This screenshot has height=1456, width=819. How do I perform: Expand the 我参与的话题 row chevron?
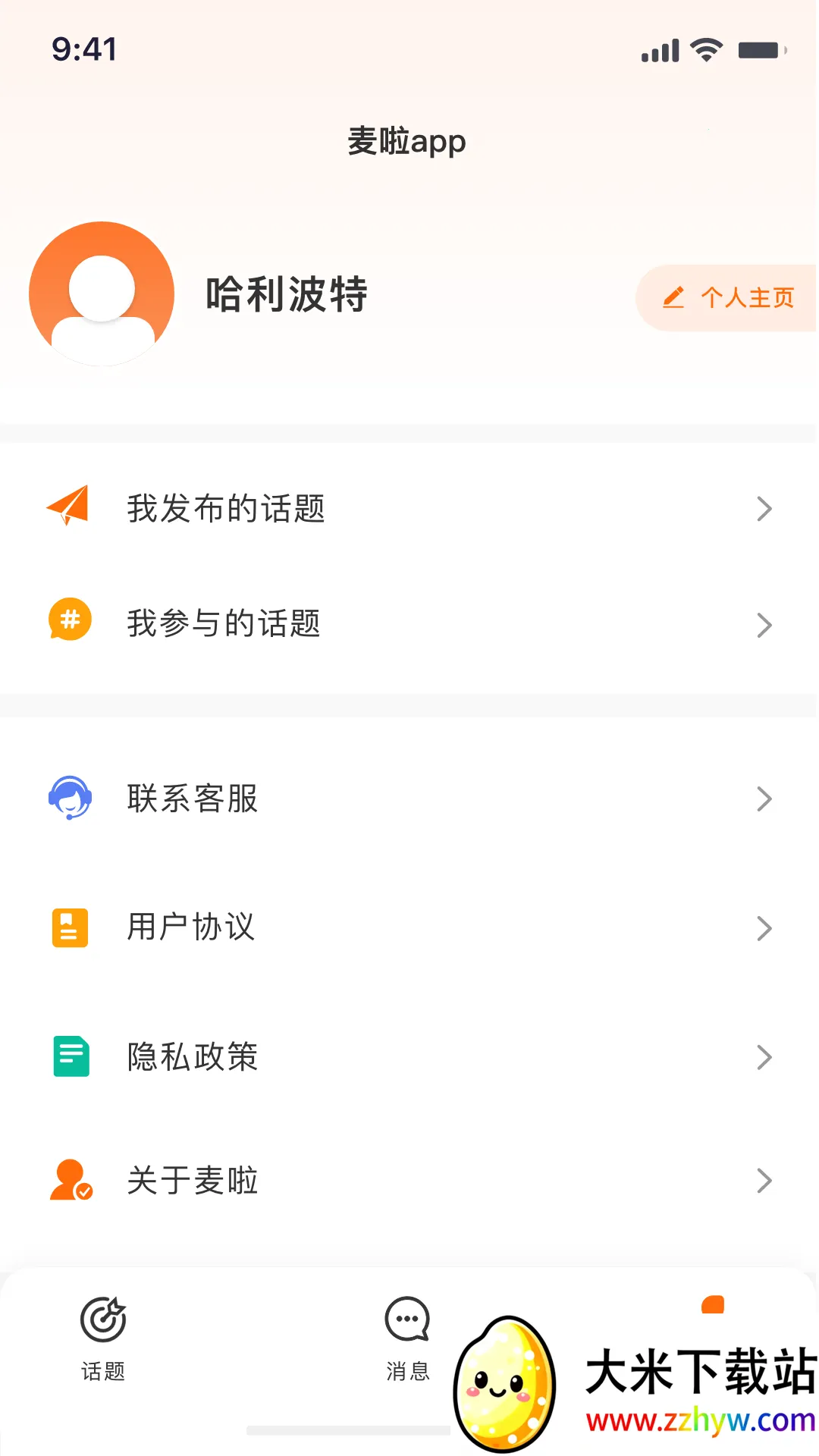(764, 624)
